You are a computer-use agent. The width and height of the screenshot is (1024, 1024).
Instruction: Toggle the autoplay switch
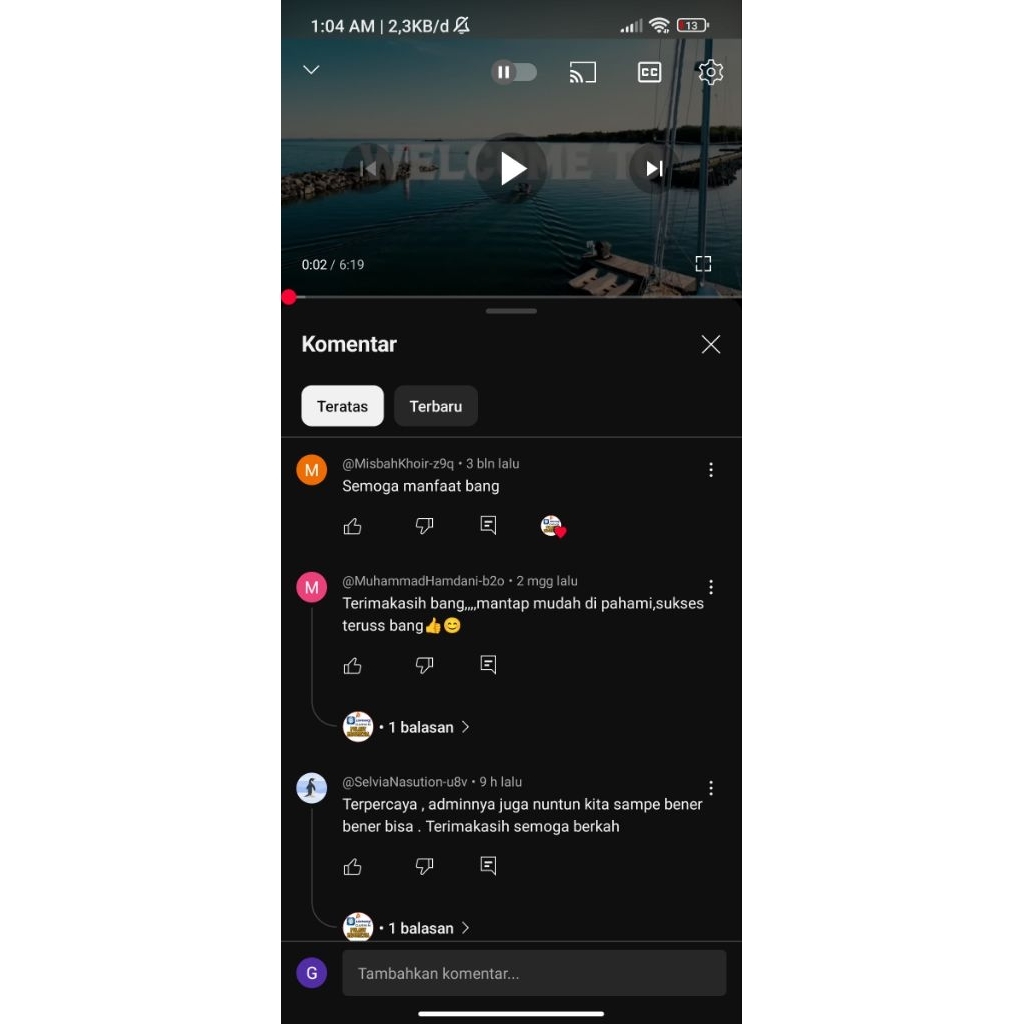[514, 72]
